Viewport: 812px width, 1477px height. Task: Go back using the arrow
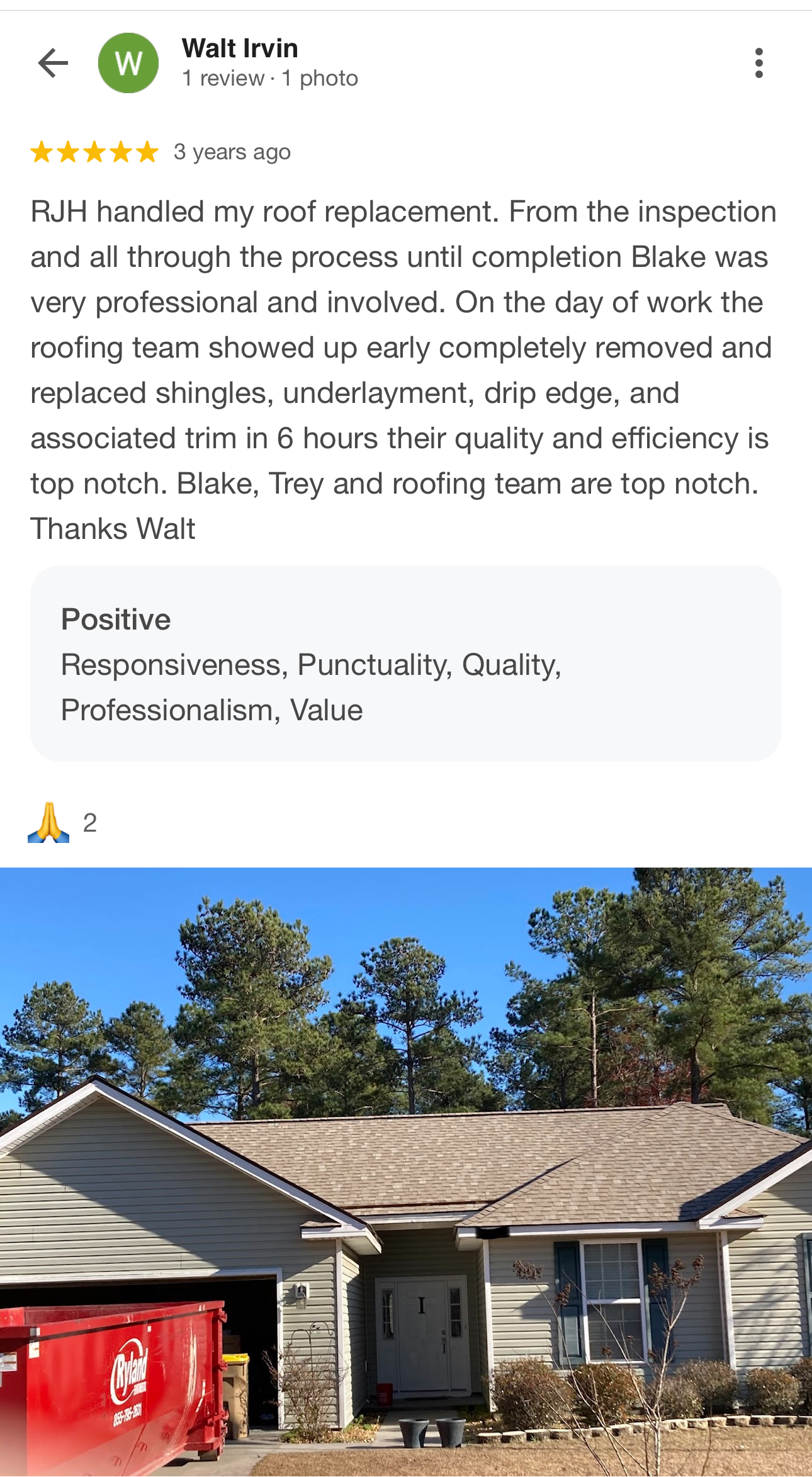pos(53,63)
